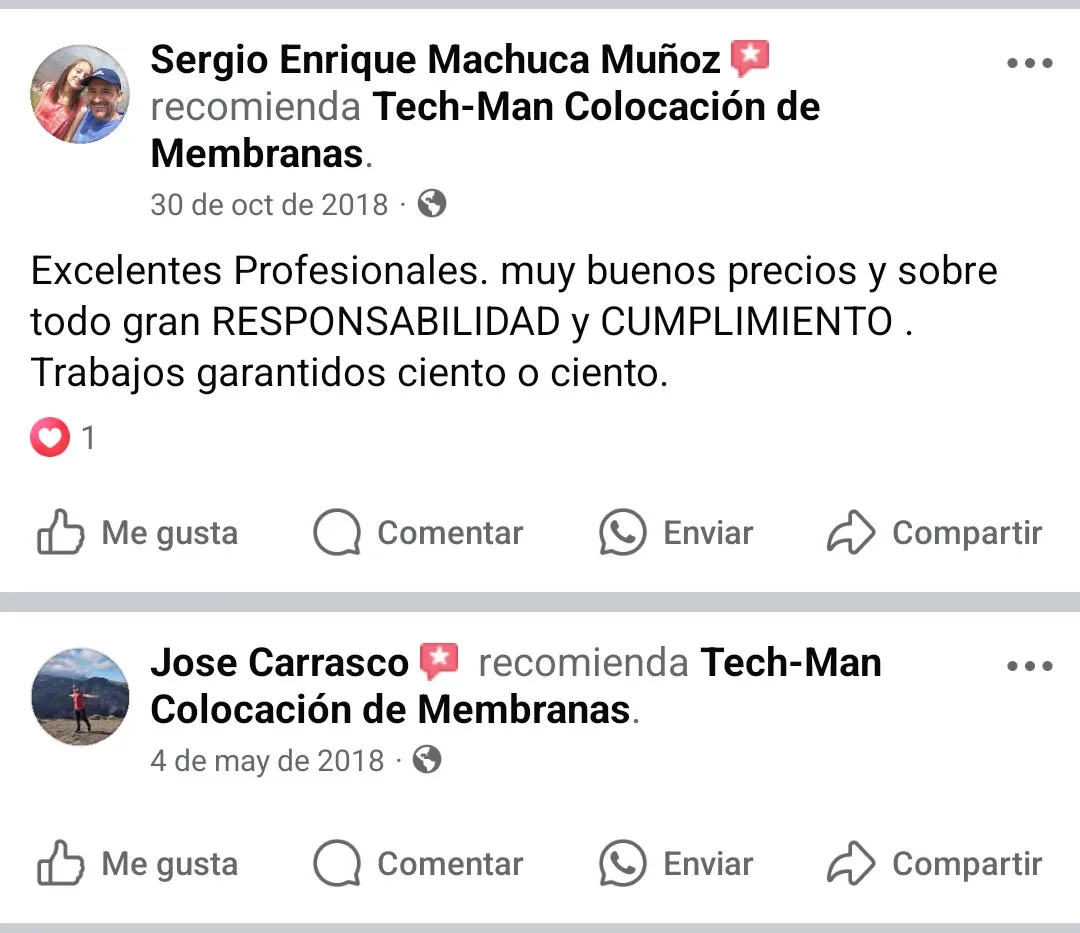This screenshot has width=1080, height=933.
Task: Open Jose Carrasco's profile name
Action: pyautogui.click(x=280, y=663)
